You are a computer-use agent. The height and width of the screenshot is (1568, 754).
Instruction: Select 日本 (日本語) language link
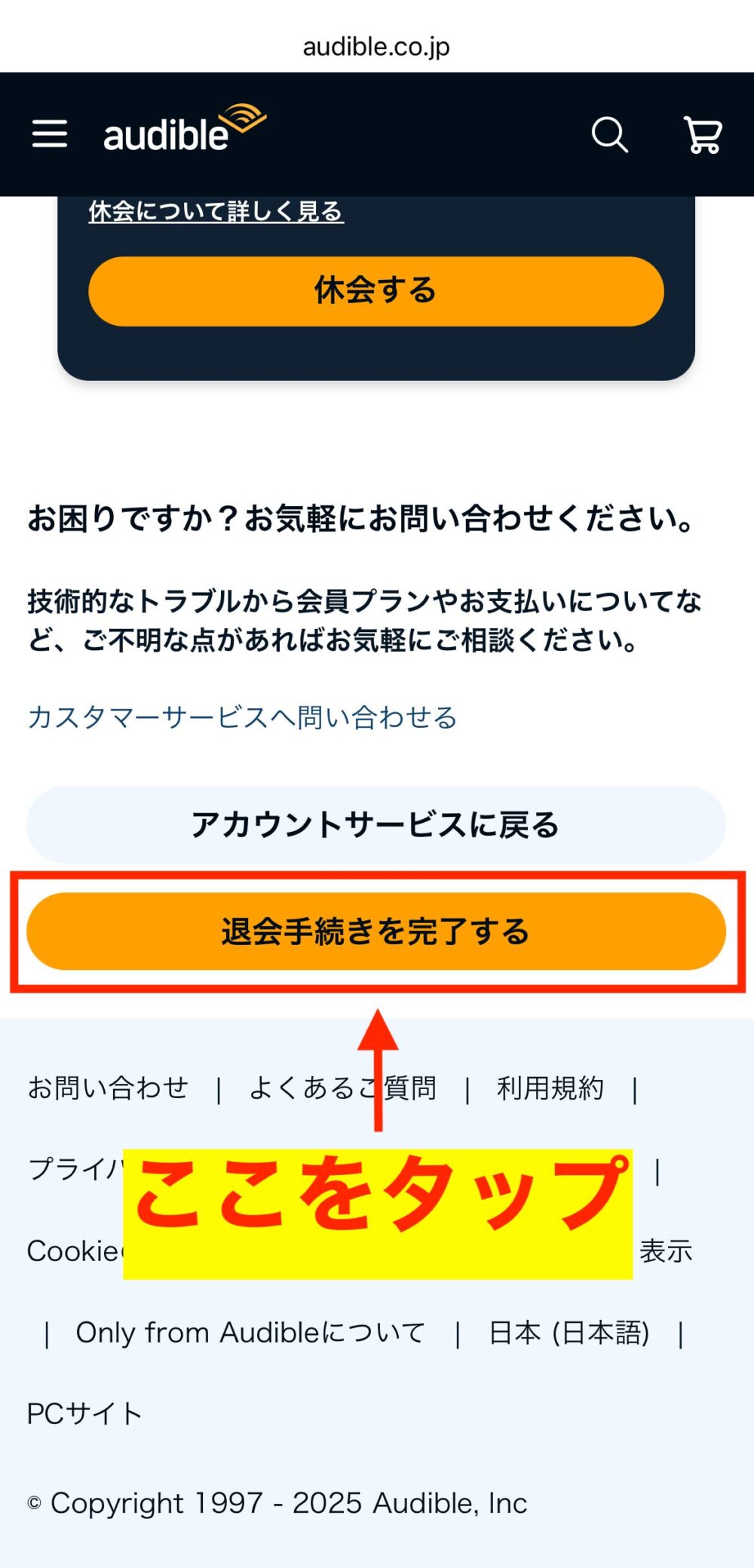pos(569,1333)
